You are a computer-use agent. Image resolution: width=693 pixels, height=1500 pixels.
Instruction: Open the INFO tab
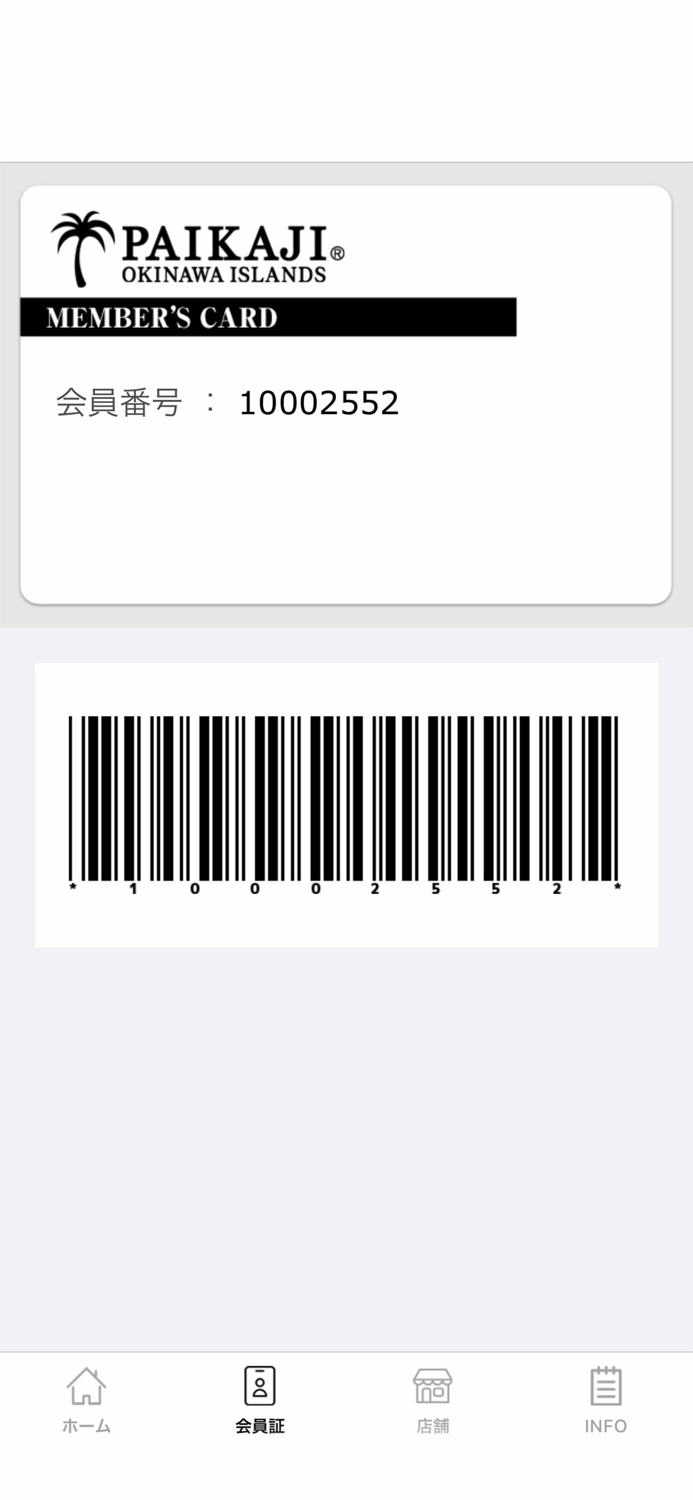(606, 1400)
